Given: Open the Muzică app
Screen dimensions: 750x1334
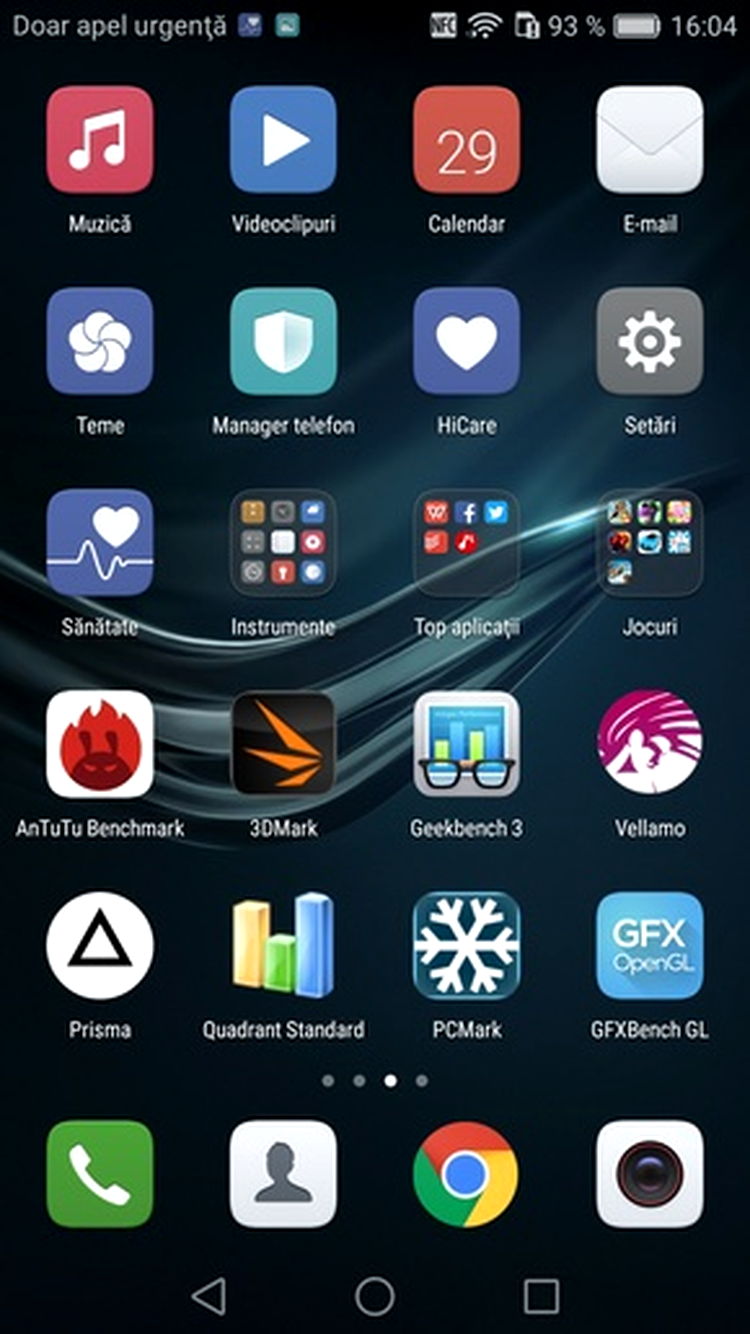Looking at the screenshot, I should click(100, 140).
